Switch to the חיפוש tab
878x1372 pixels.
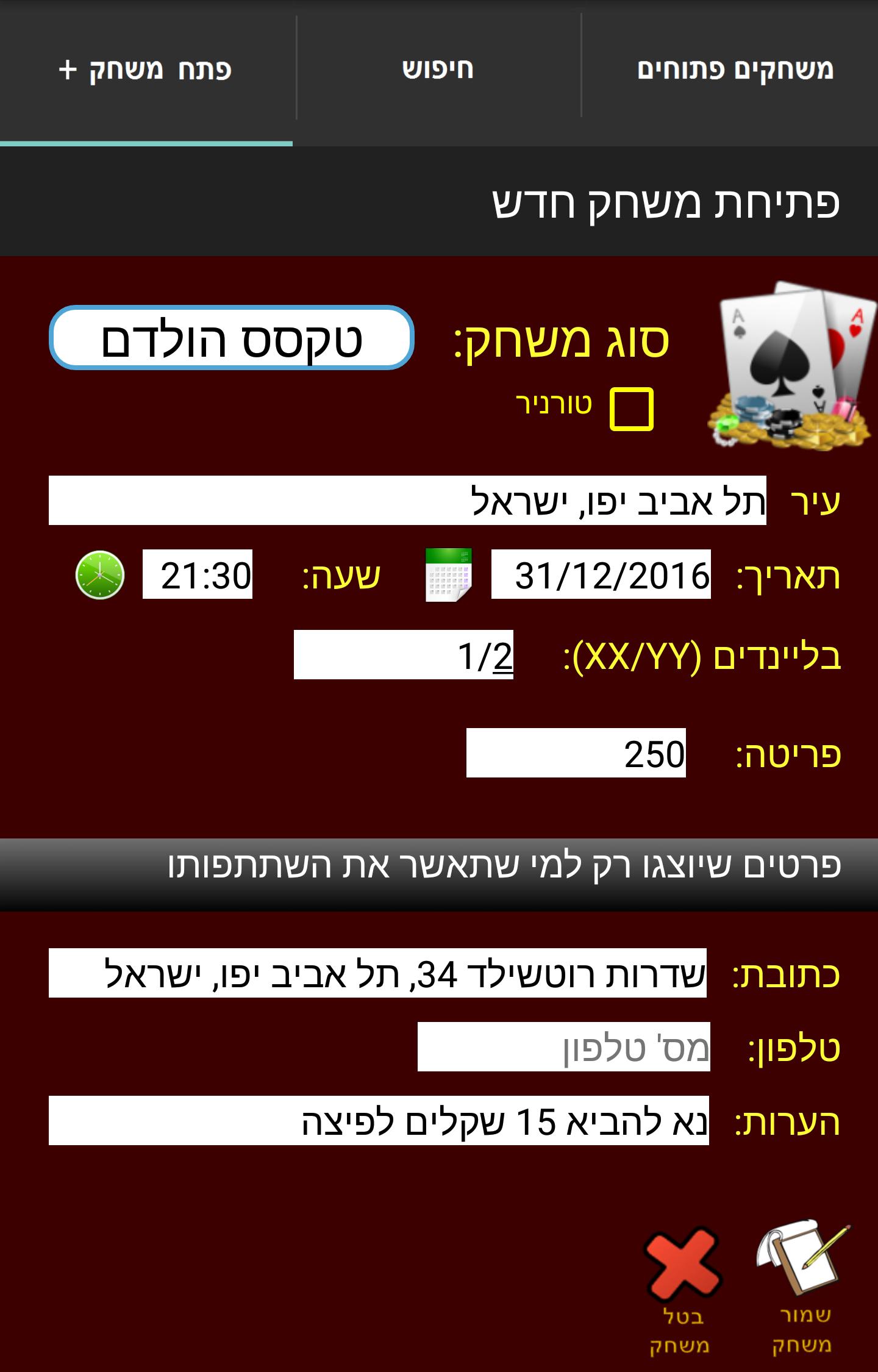point(438,69)
